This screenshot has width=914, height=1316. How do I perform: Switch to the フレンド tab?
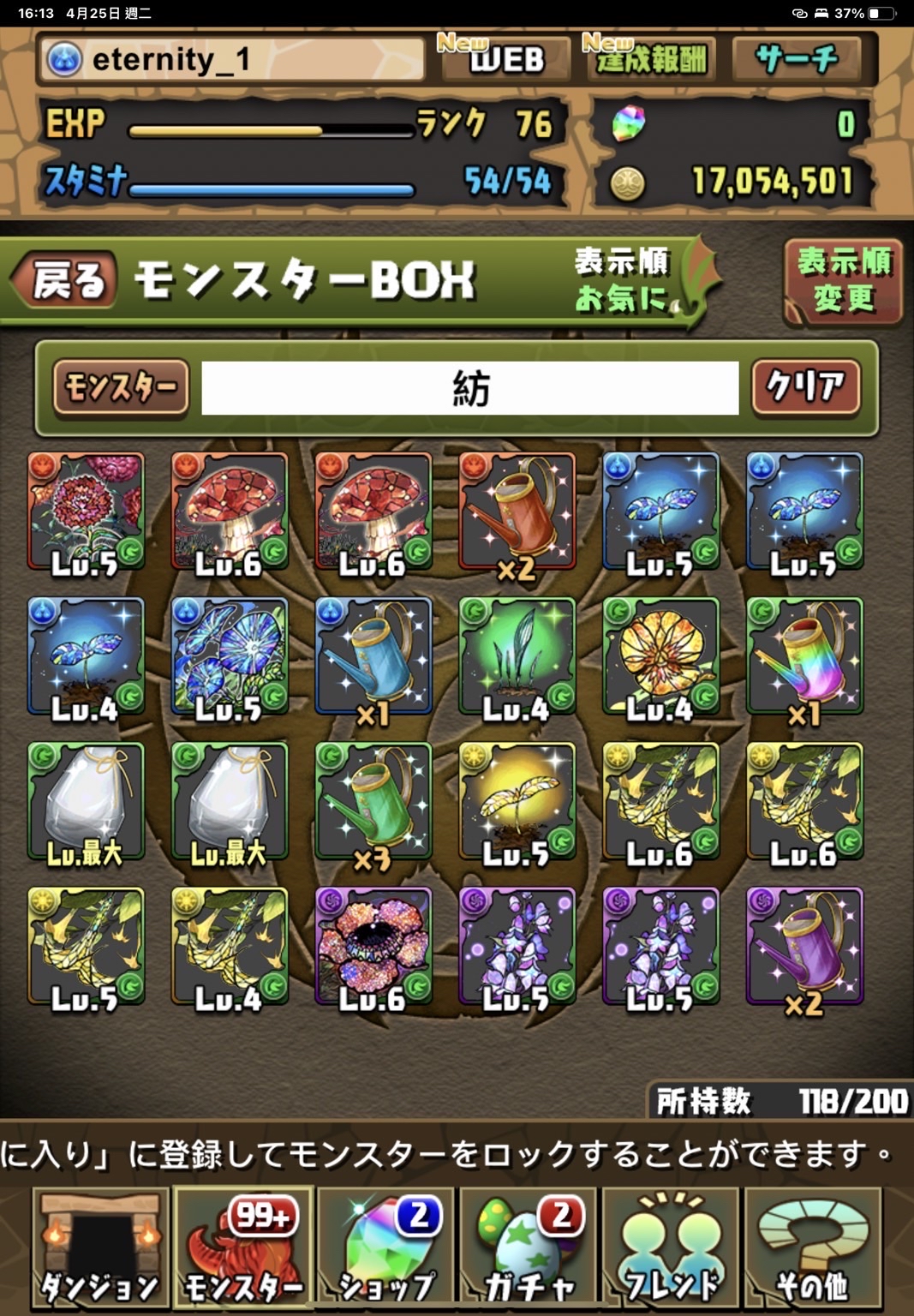coord(671,1248)
